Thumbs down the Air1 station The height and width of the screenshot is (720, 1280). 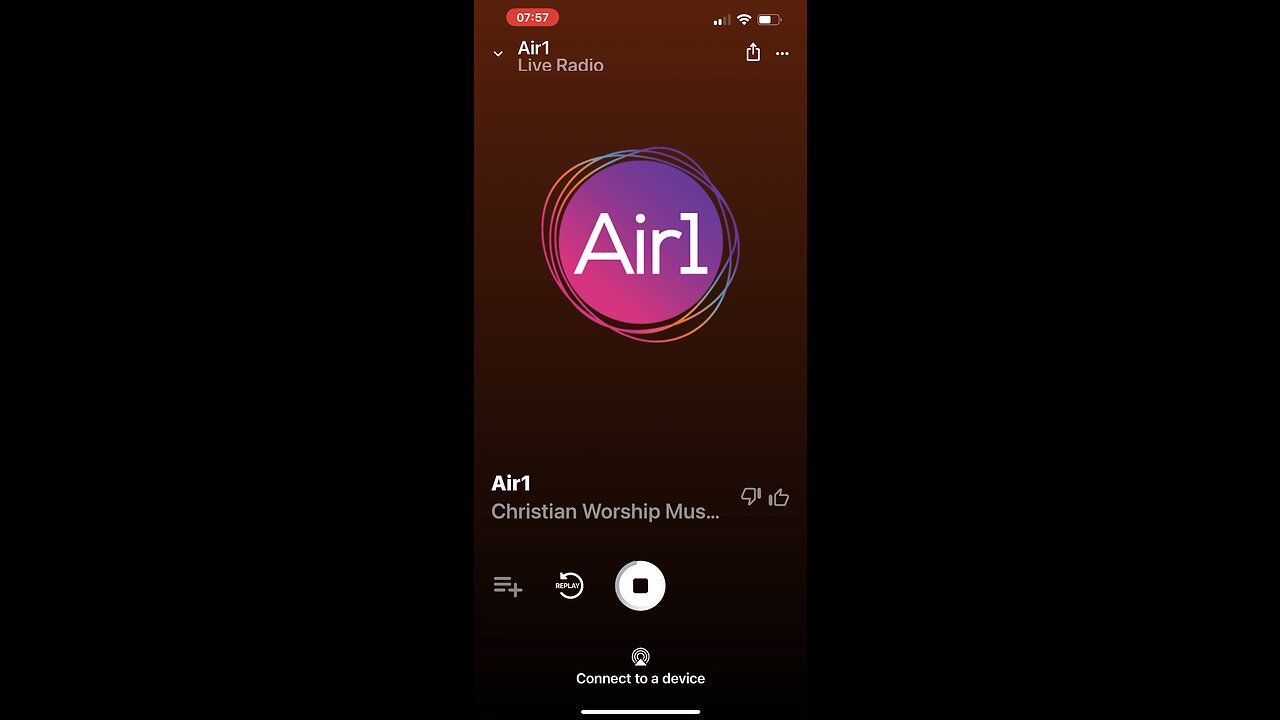coord(750,497)
